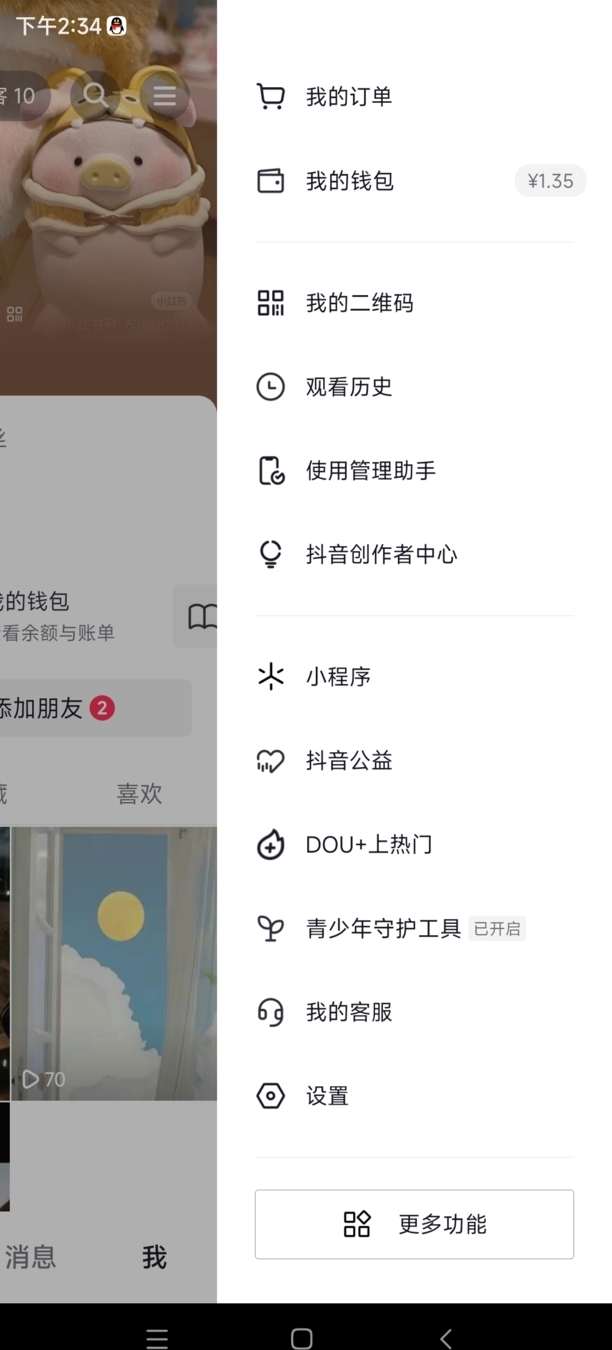Open 小程序 mini programs
Viewport: 612px width, 1350px height.
(x=338, y=677)
